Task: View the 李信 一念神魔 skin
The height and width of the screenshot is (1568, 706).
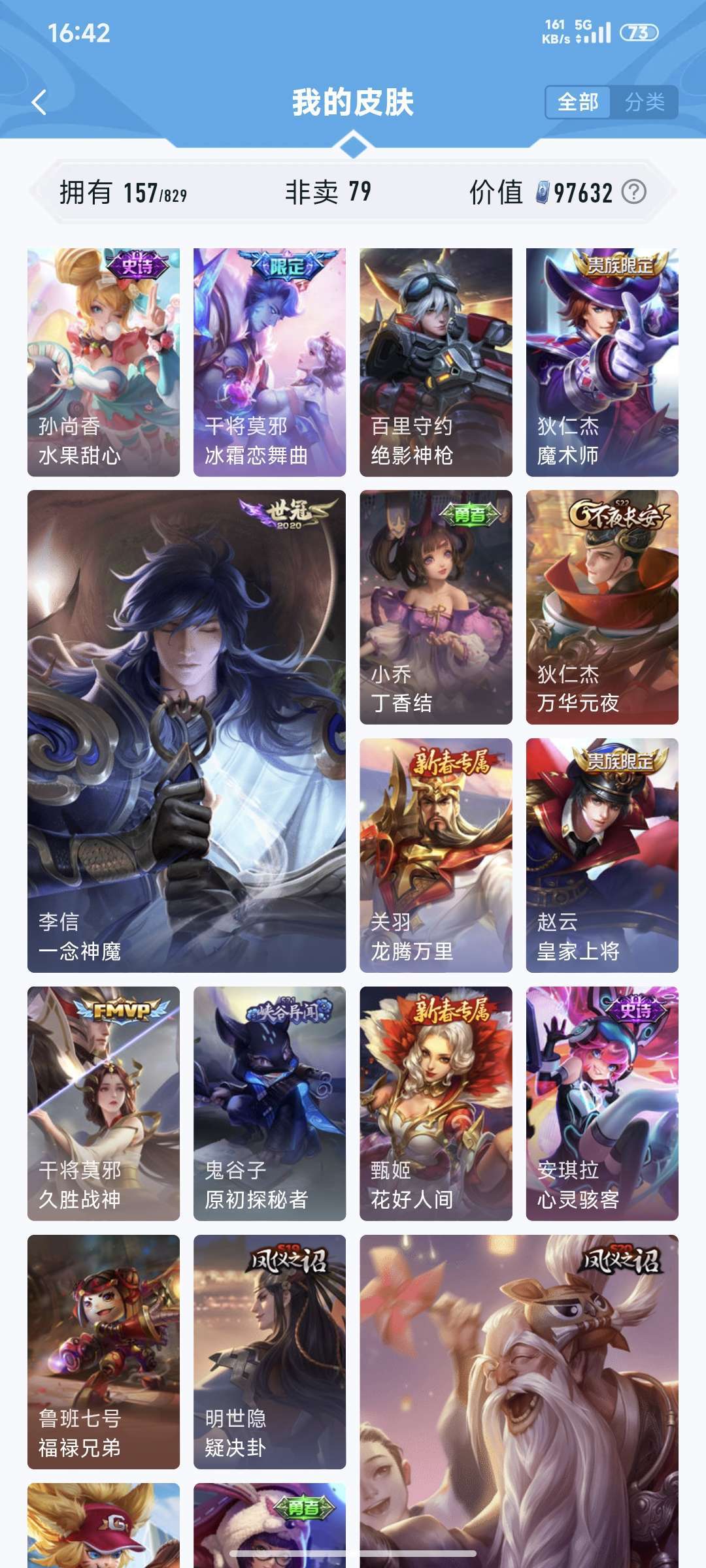Action: click(x=186, y=731)
